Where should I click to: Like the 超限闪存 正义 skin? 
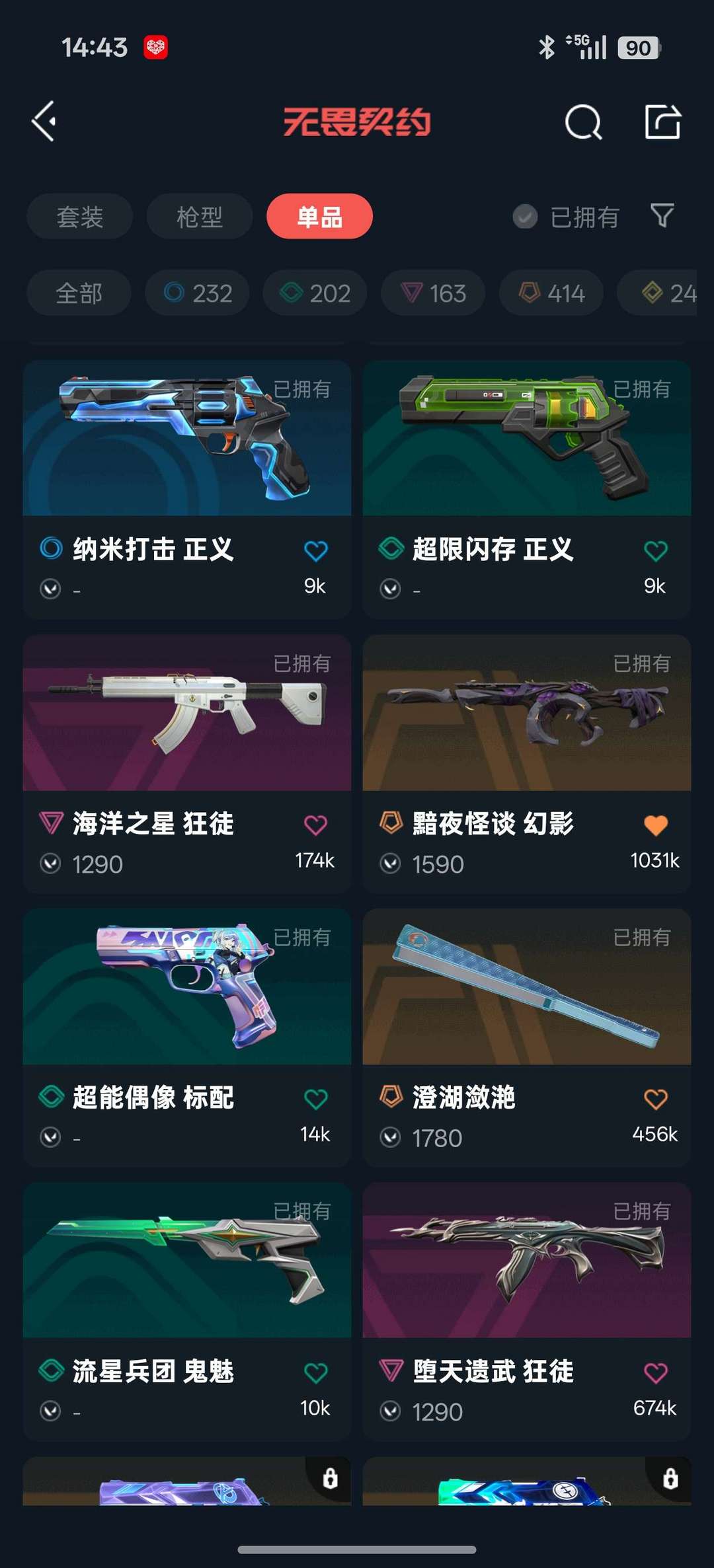tap(655, 550)
